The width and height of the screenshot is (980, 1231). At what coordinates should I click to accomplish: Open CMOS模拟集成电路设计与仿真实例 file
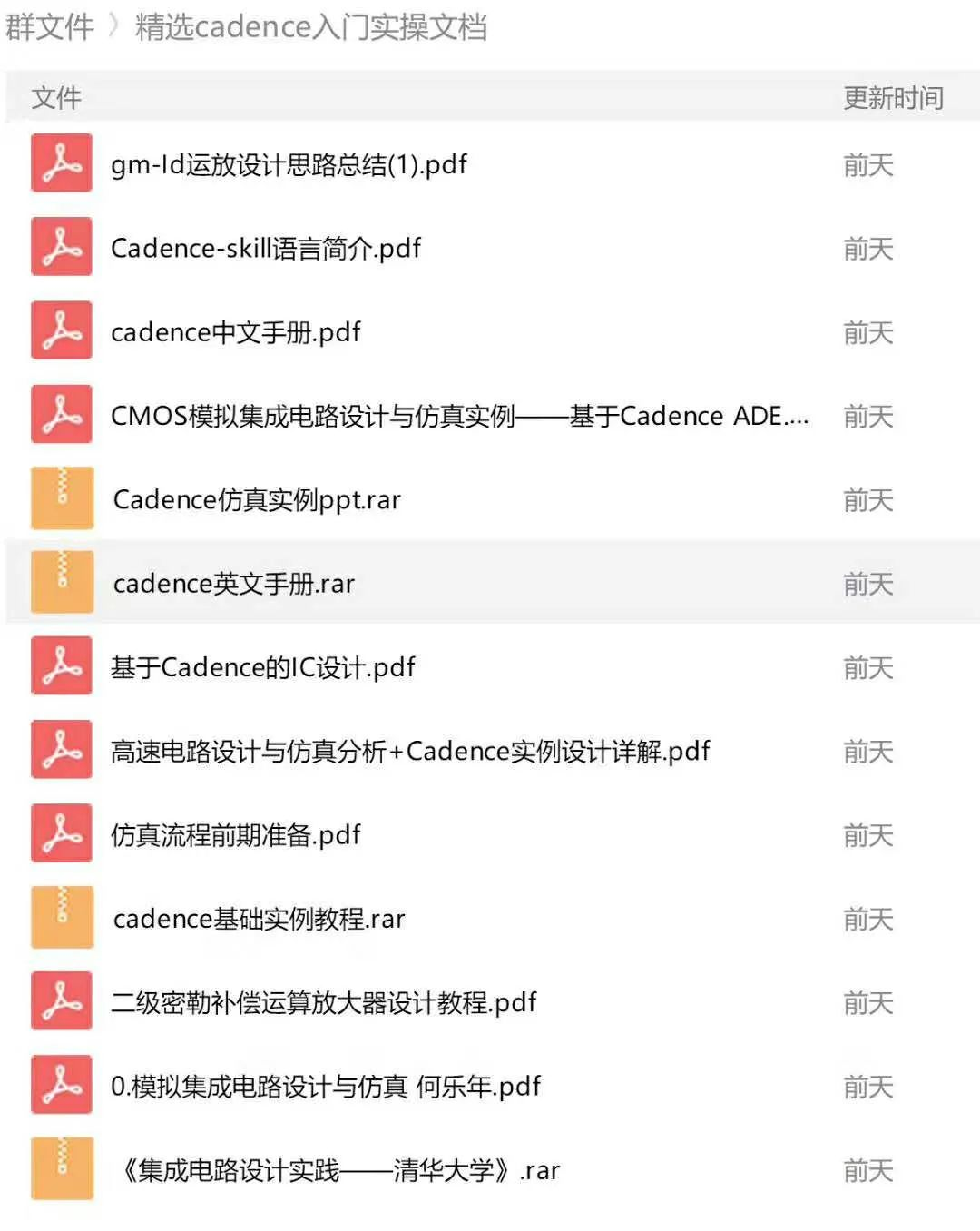(x=458, y=416)
